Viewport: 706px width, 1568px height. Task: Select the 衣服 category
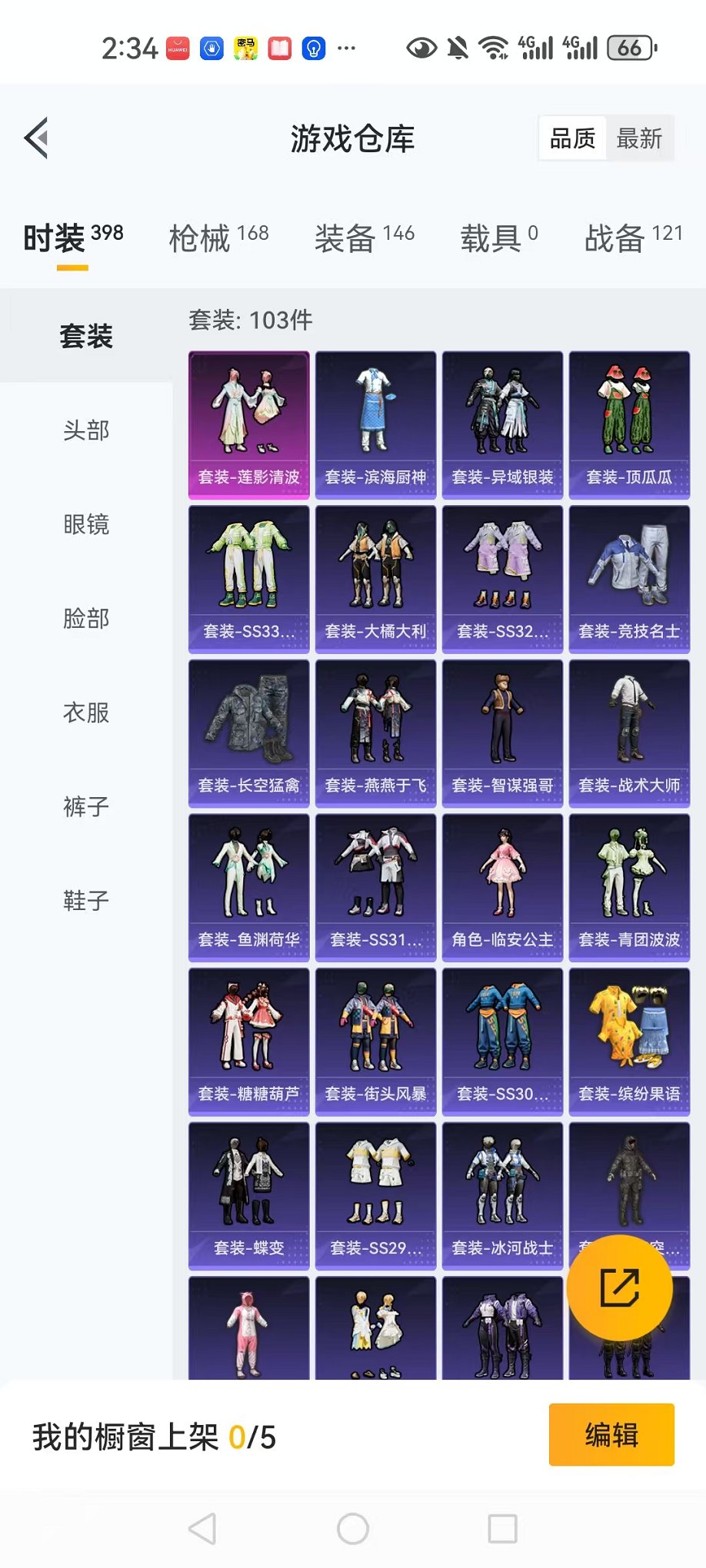pos(86,713)
